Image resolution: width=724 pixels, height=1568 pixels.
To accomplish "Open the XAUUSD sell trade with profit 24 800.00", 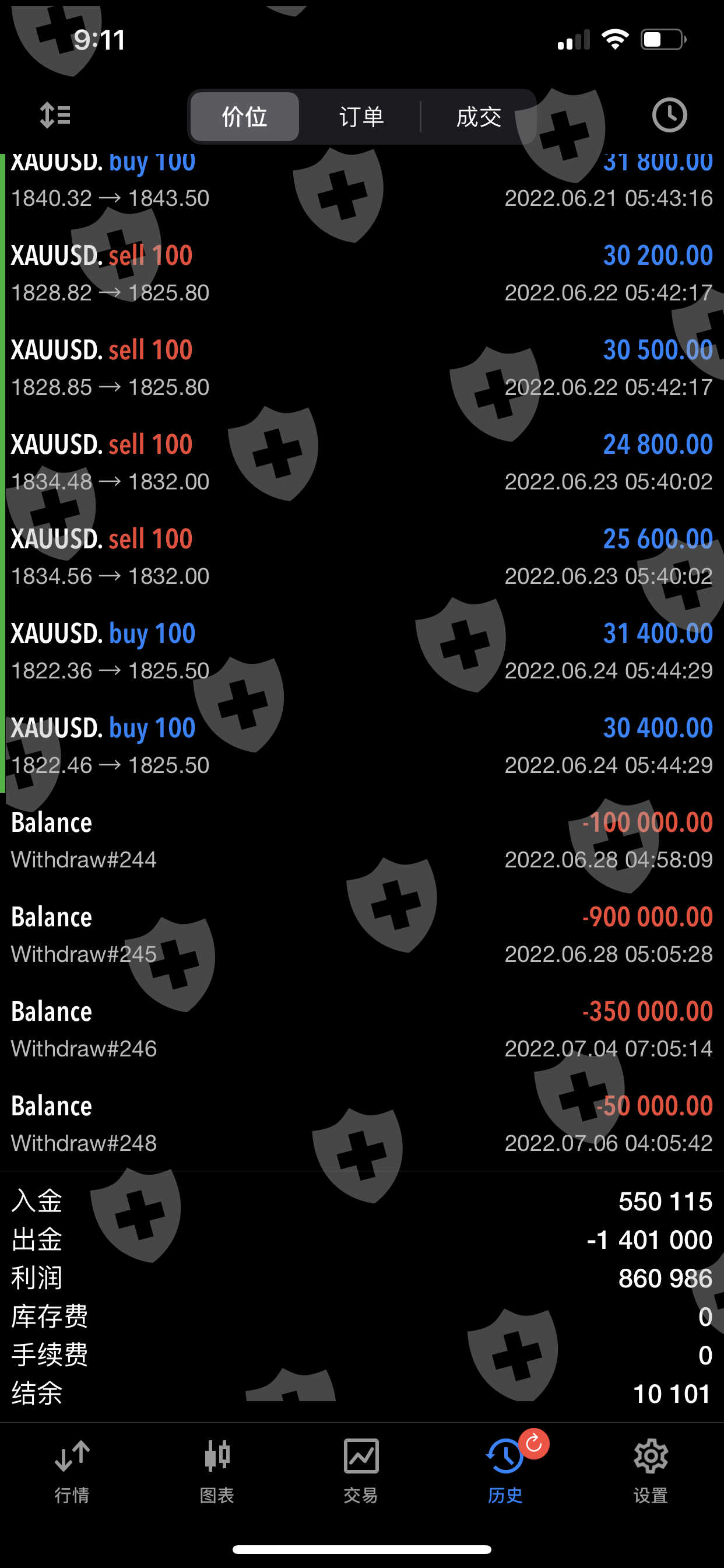I will click(x=361, y=463).
